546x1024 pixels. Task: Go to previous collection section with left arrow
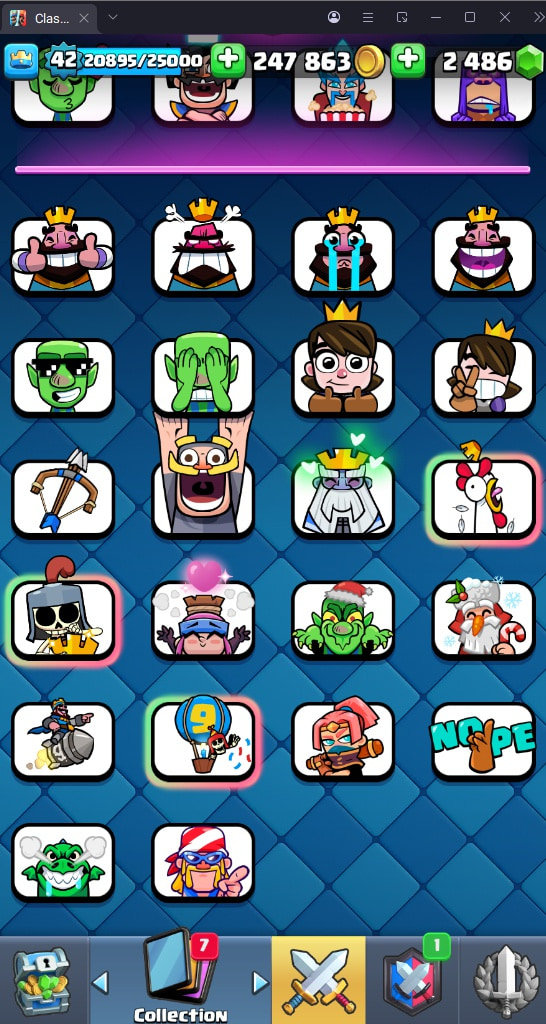click(x=100, y=982)
